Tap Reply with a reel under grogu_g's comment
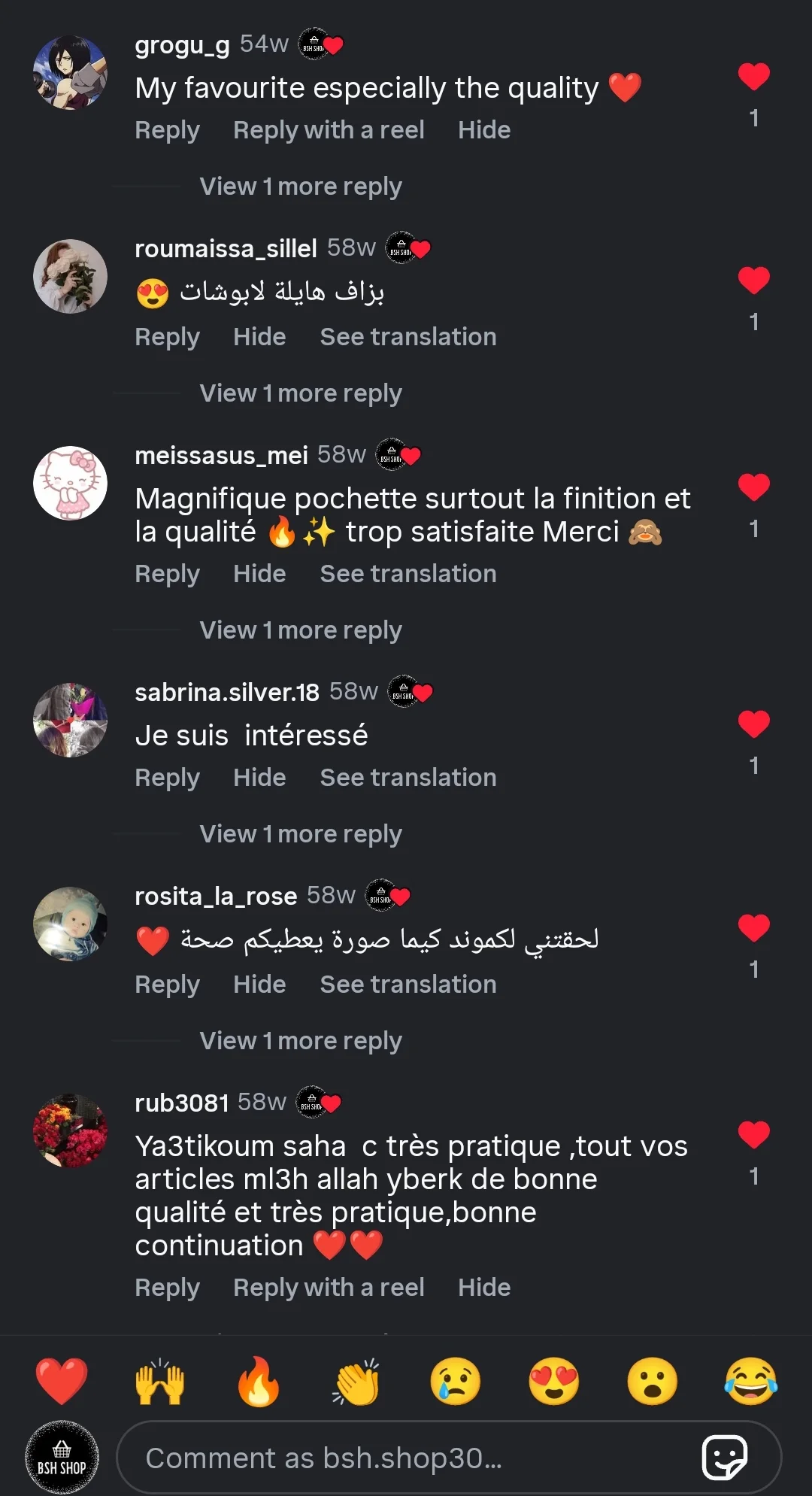Screen dimensions: 812x1496 pos(329,130)
